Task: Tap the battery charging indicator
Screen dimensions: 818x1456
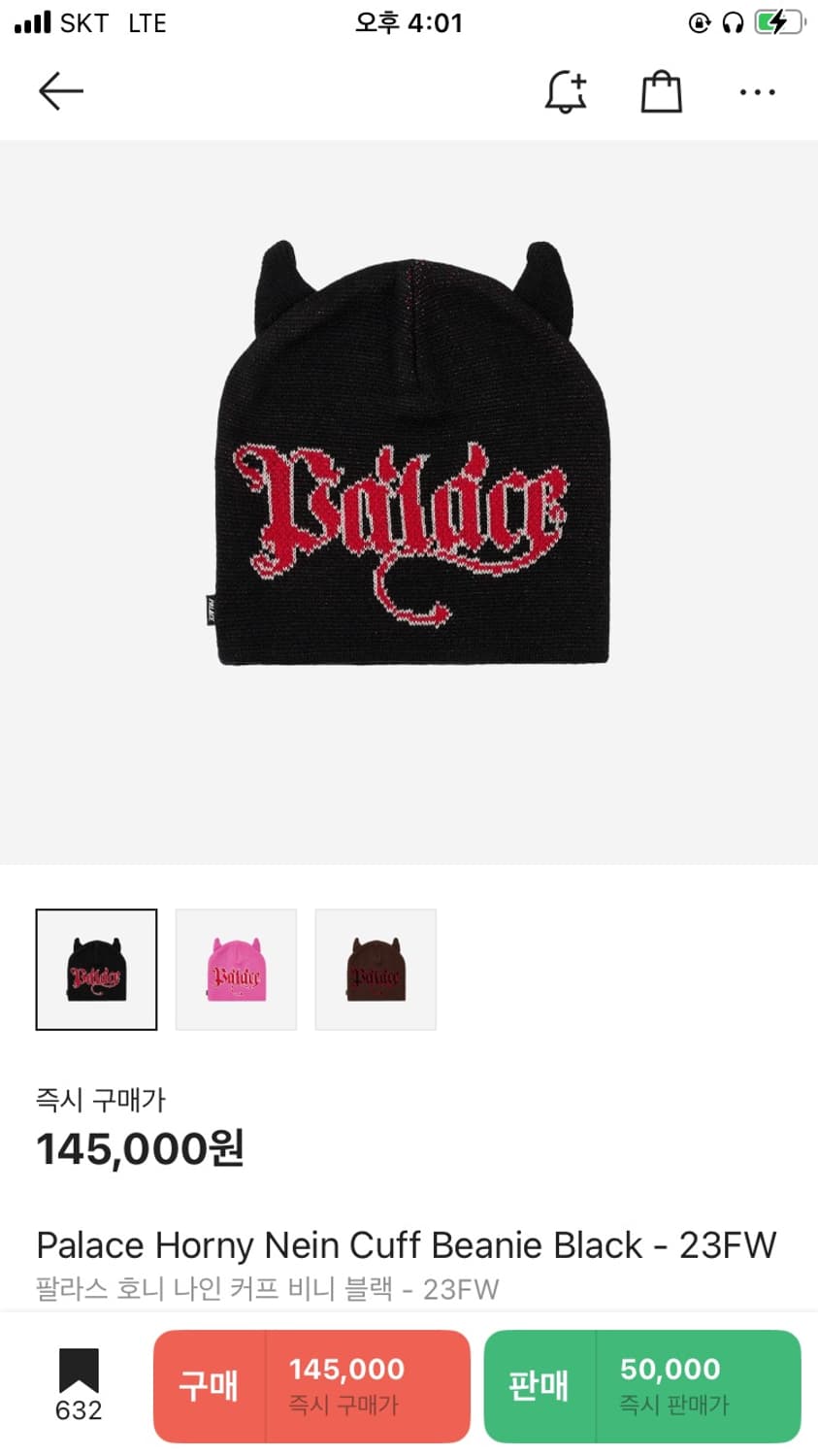Action: tap(776, 22)
